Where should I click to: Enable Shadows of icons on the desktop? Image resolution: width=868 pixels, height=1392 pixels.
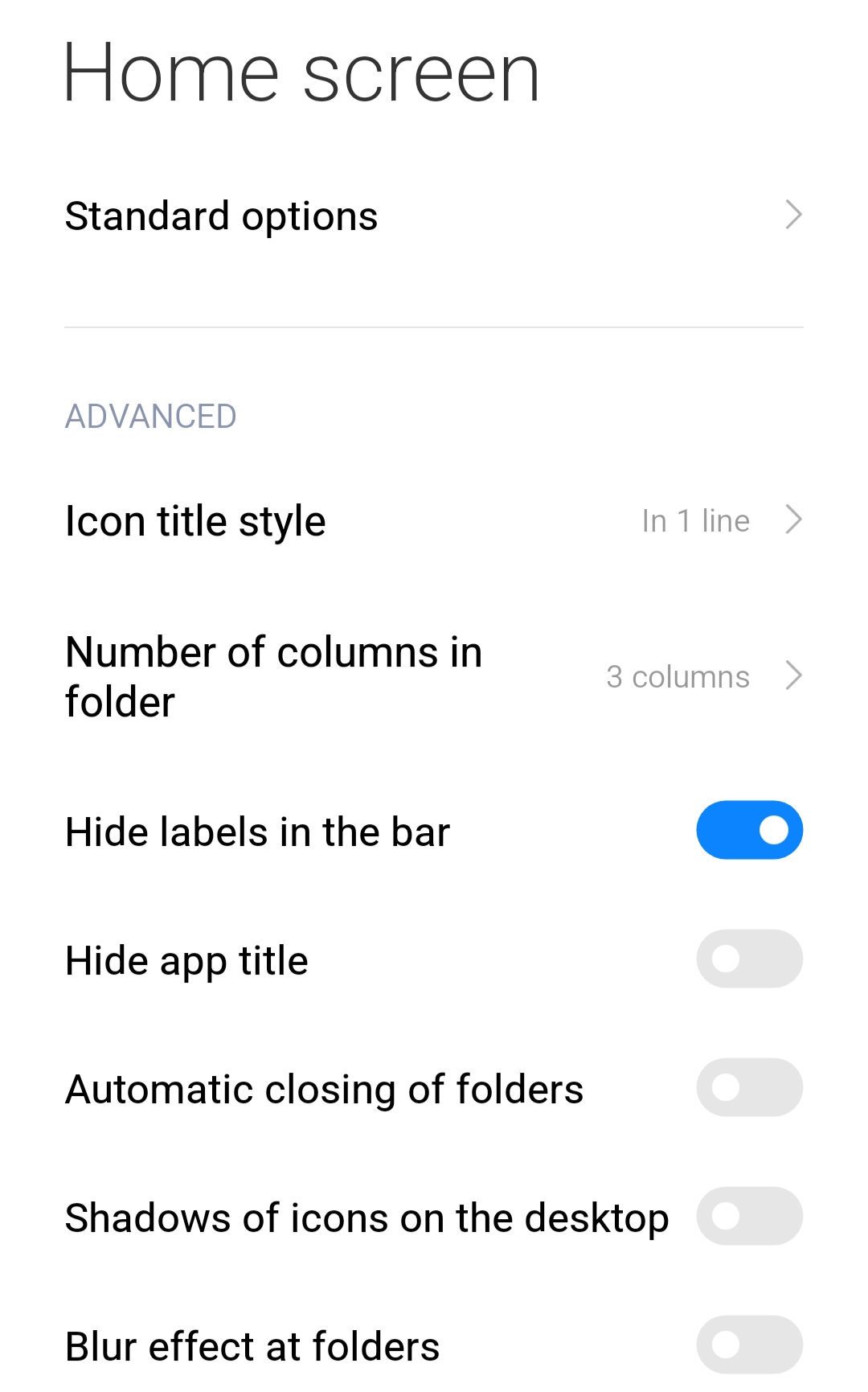point(749,1216)
